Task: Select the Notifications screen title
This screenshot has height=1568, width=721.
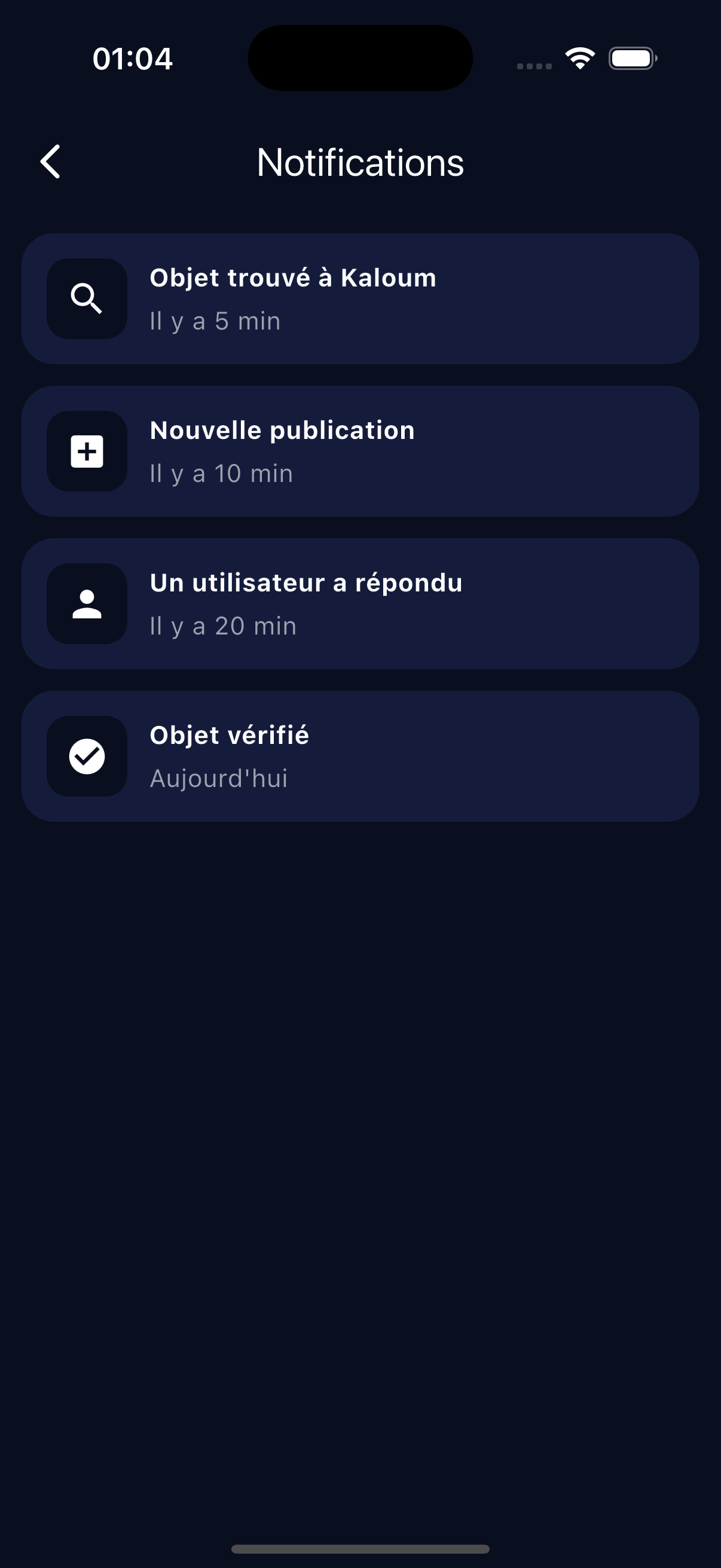Action: point(360,162)
